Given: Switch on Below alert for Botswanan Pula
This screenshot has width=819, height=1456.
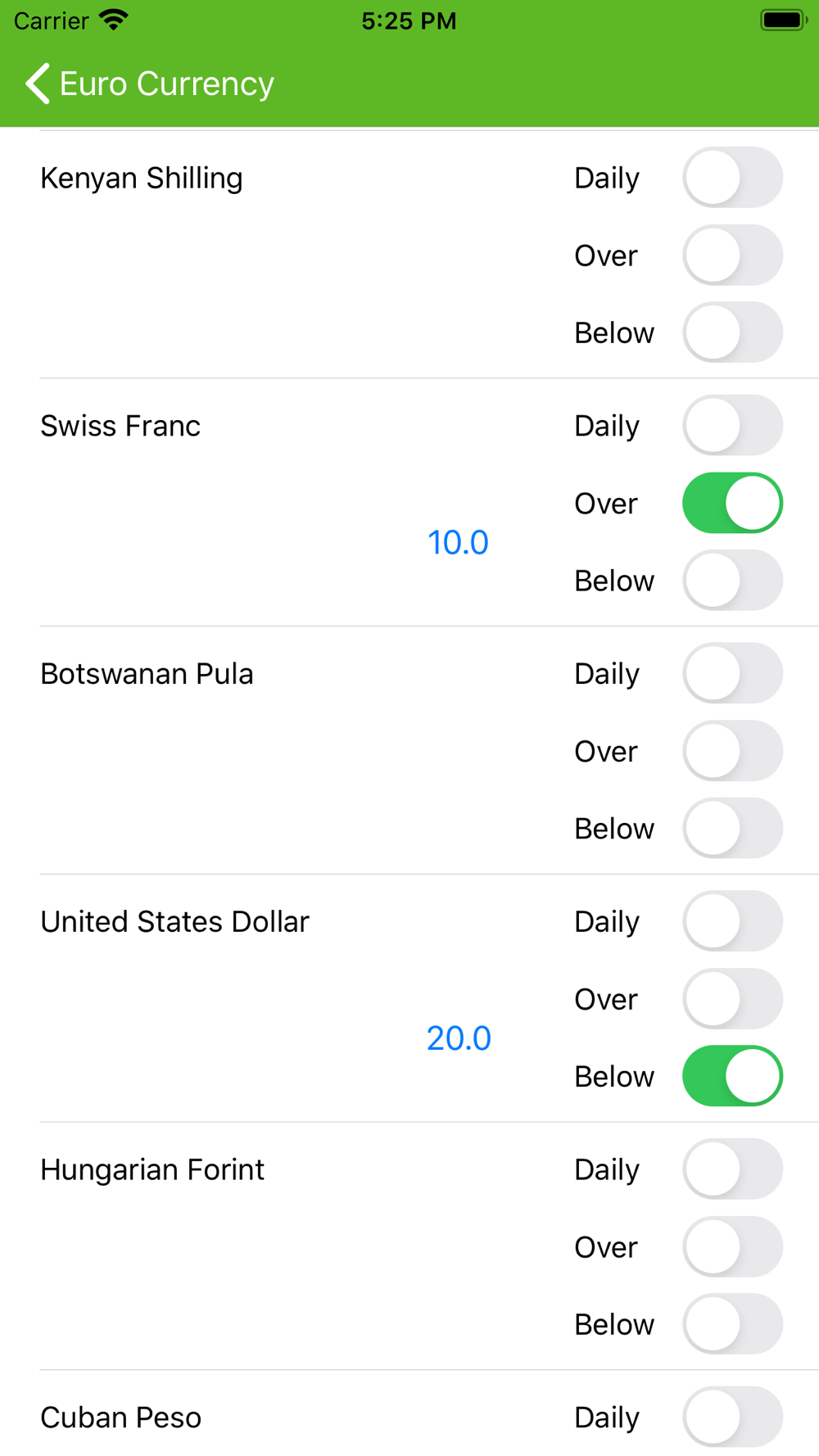Looking at the screenshot, I should [732, 828].
